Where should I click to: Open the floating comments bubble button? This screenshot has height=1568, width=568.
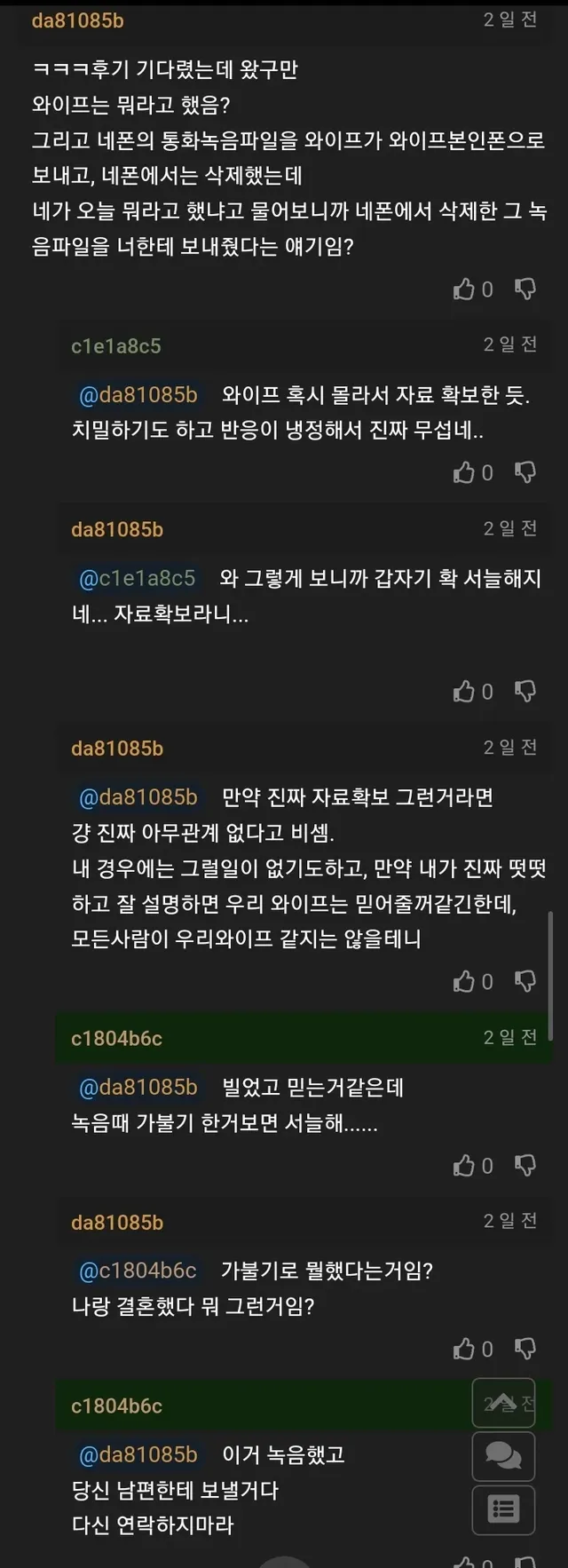503,1456
